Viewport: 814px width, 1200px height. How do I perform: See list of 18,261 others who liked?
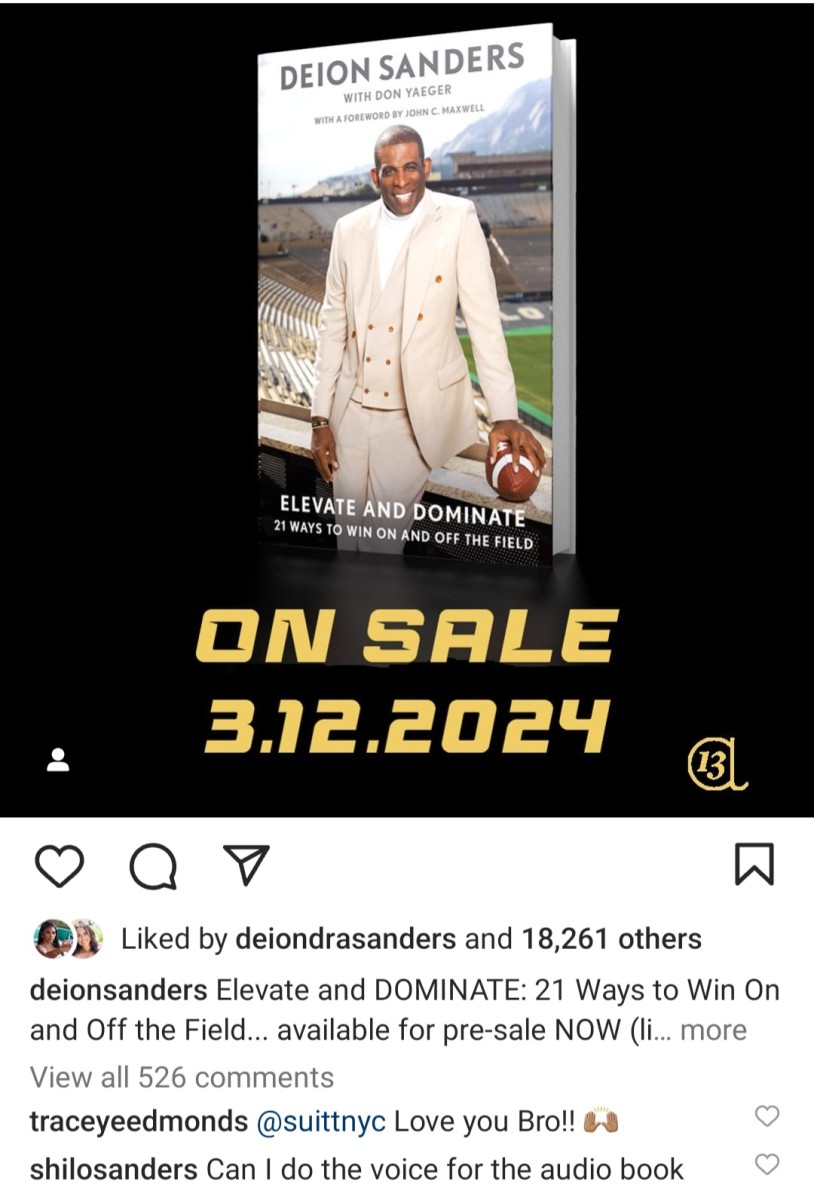click(x=611, y=939)
